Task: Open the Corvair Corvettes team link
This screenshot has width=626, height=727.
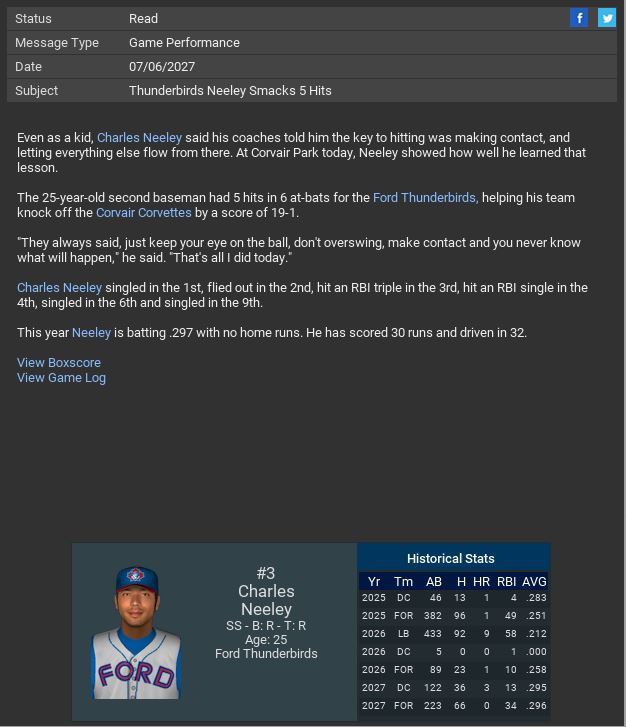Action: [x=143, y=213]
